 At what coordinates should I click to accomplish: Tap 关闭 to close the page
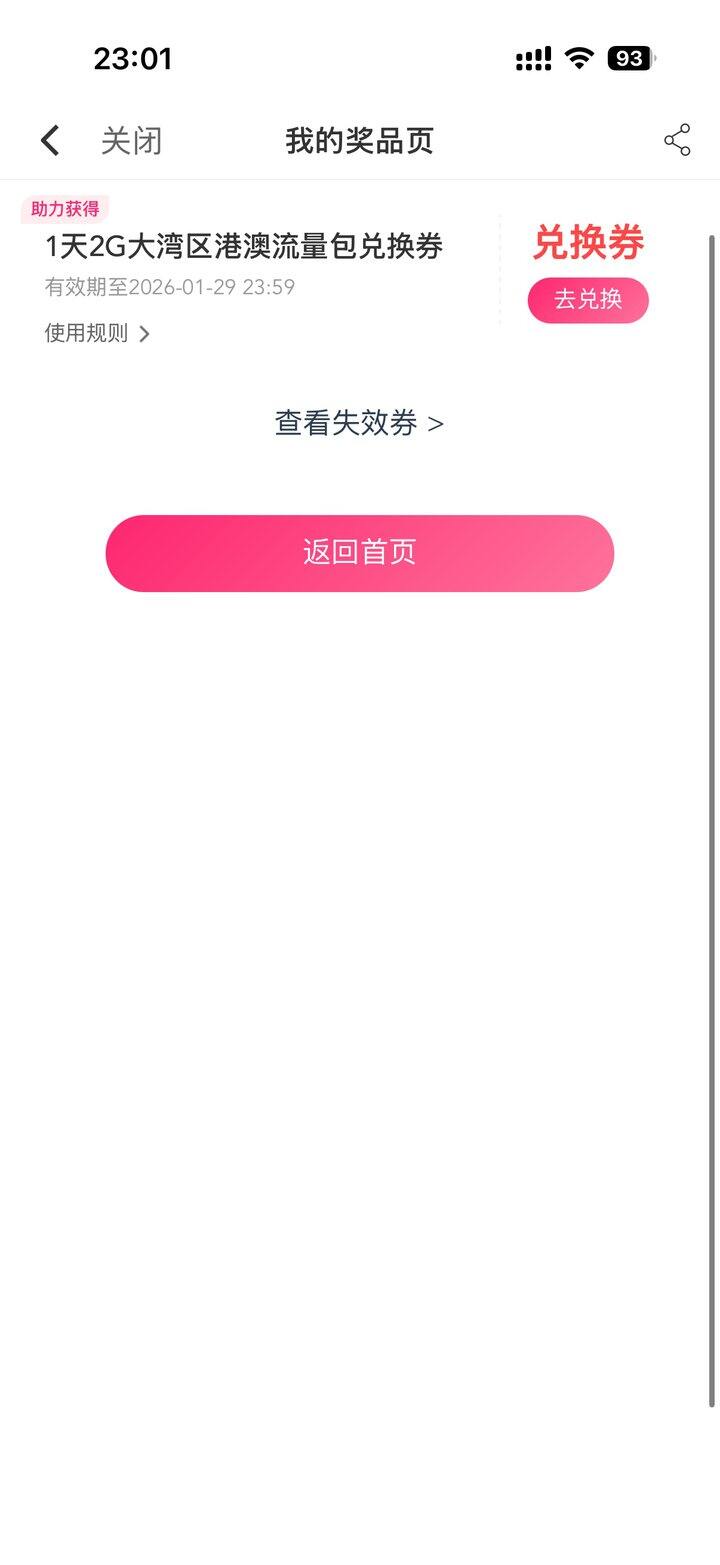[131, 141]
